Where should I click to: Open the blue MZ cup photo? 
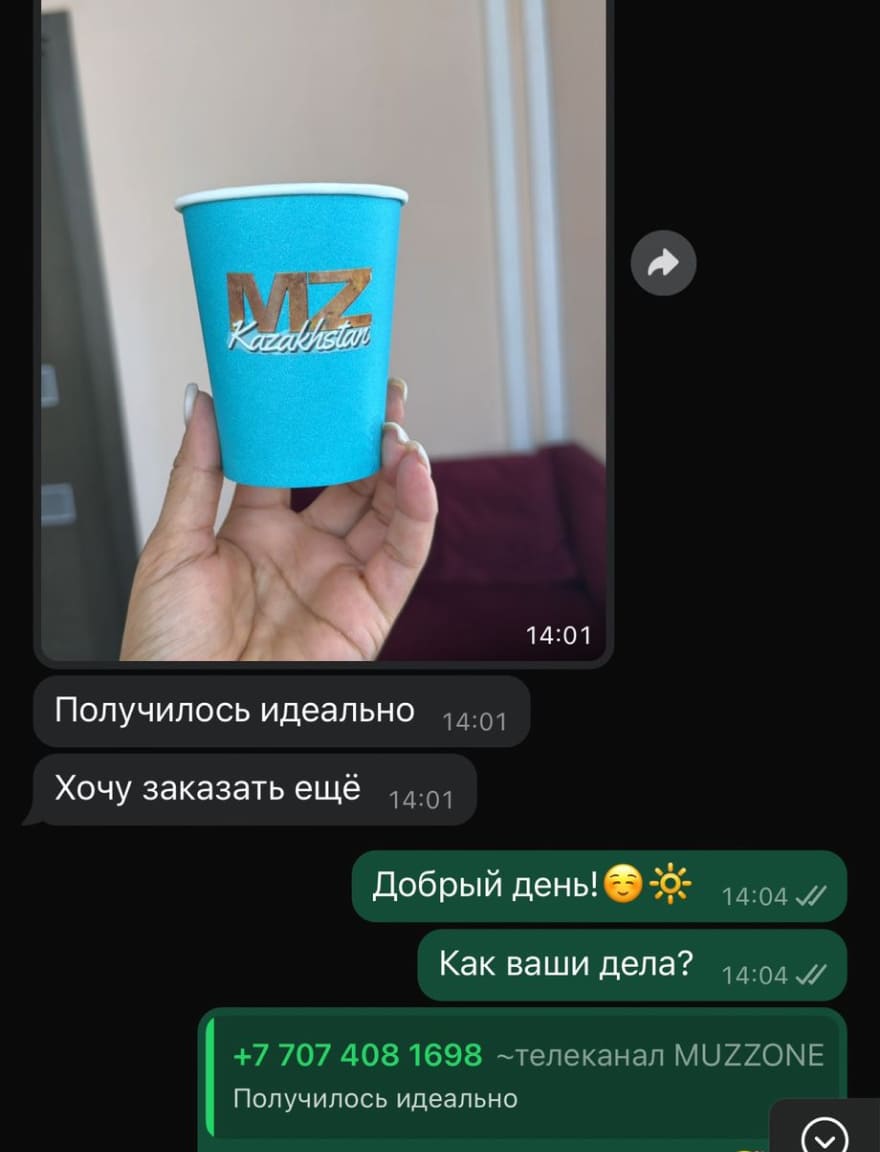click(x=322, y=330)
